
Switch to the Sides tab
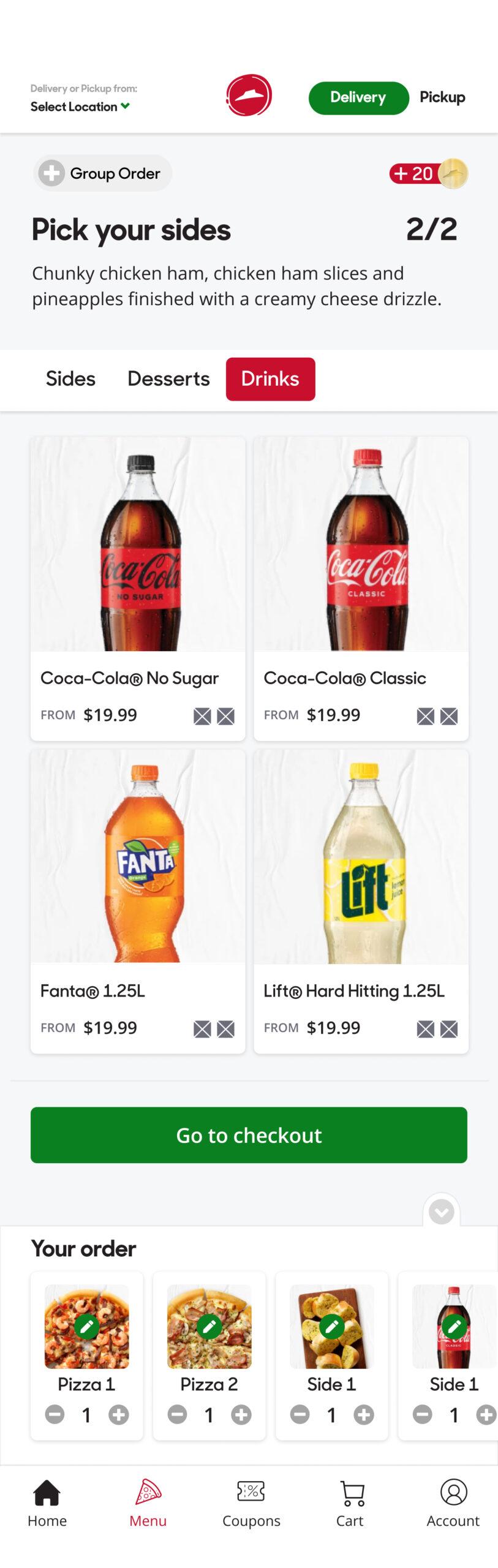coord(70,379)
